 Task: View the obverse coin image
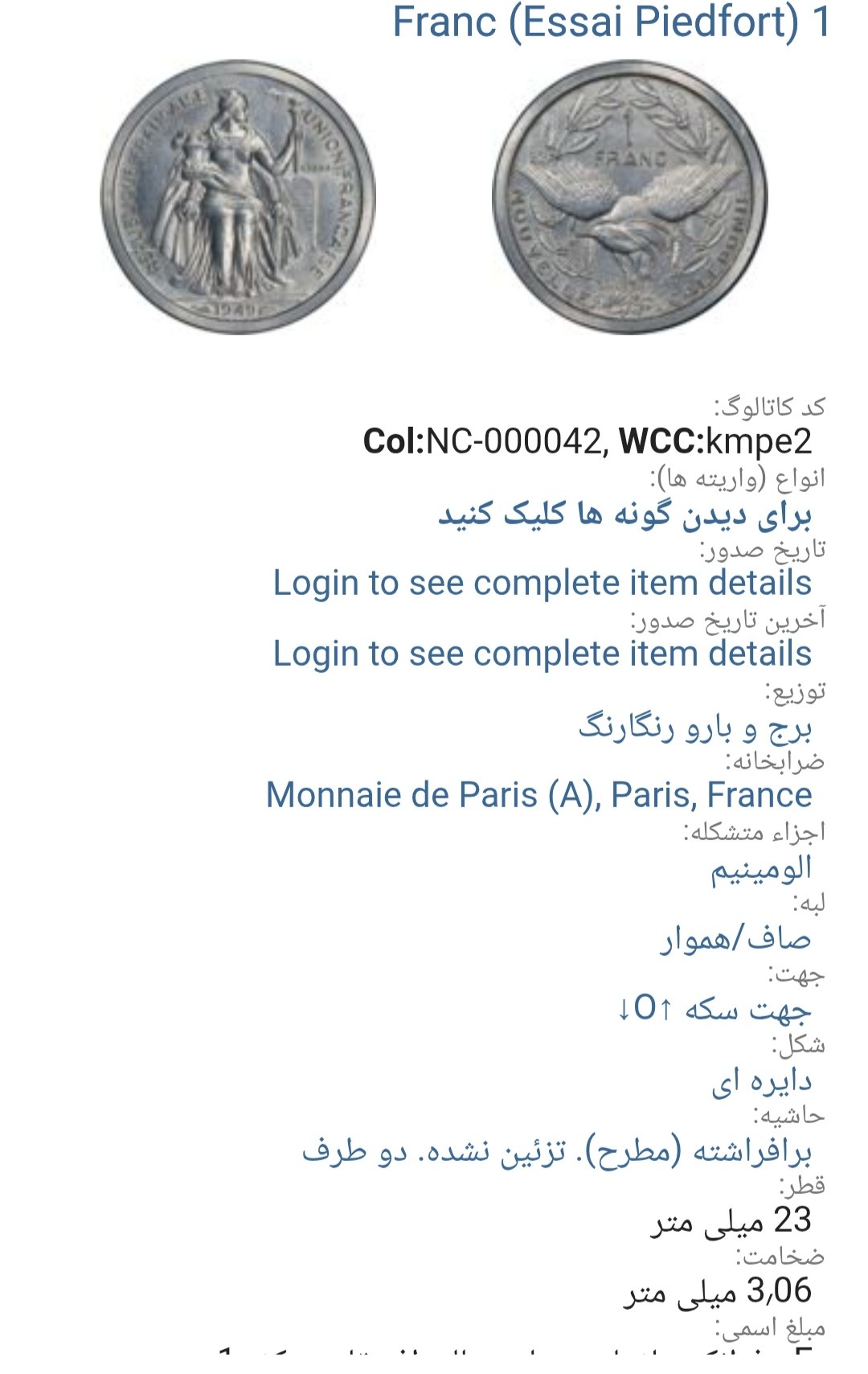click(238, 198)
